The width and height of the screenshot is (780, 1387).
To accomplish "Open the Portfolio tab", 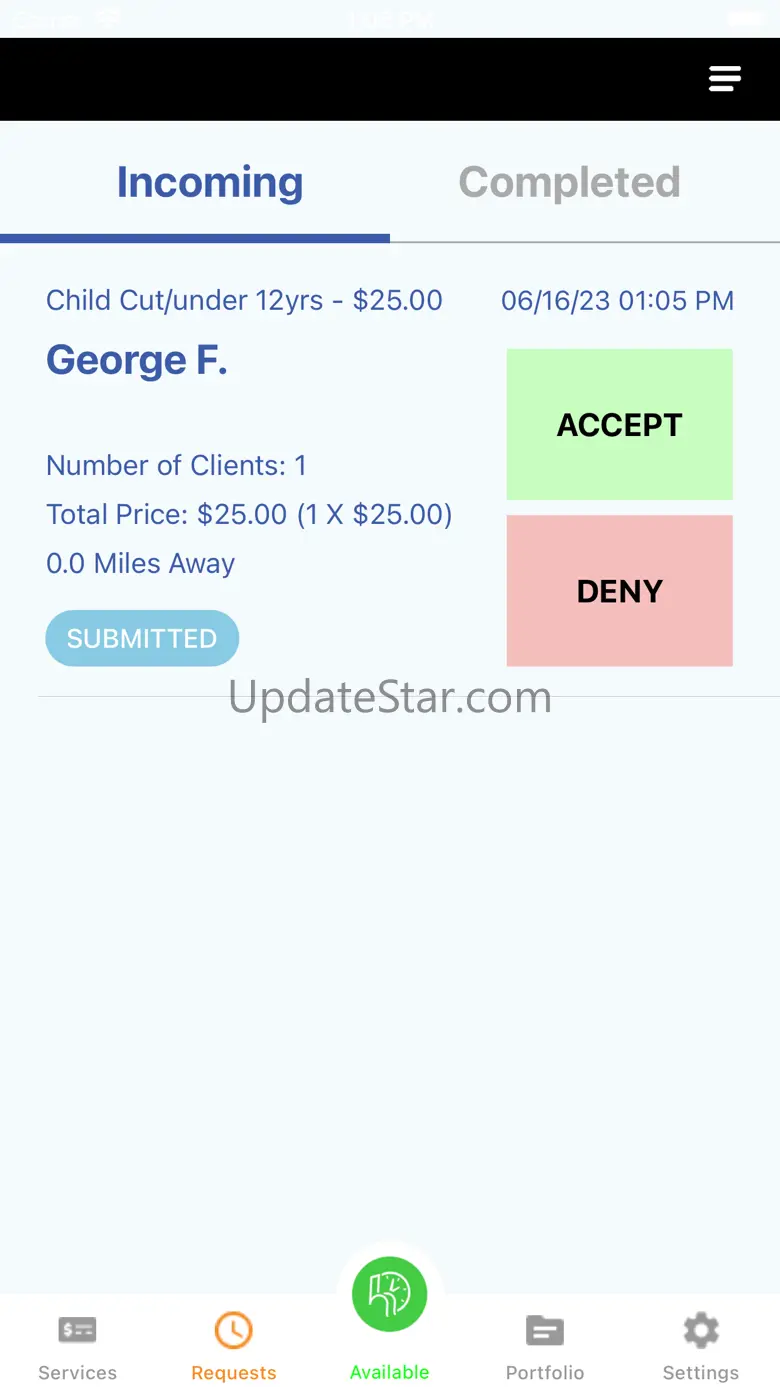I will tap(545, 1346).
